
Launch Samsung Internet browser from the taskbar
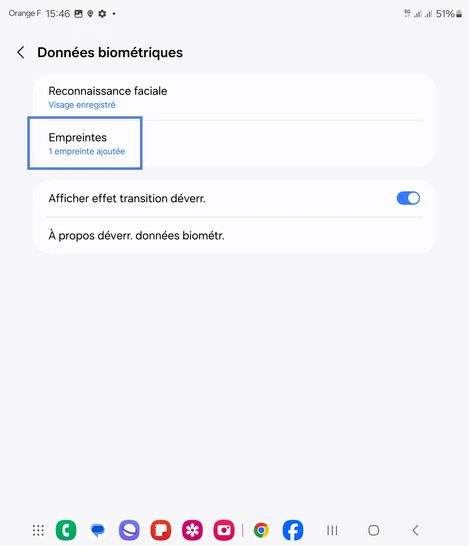129,530
